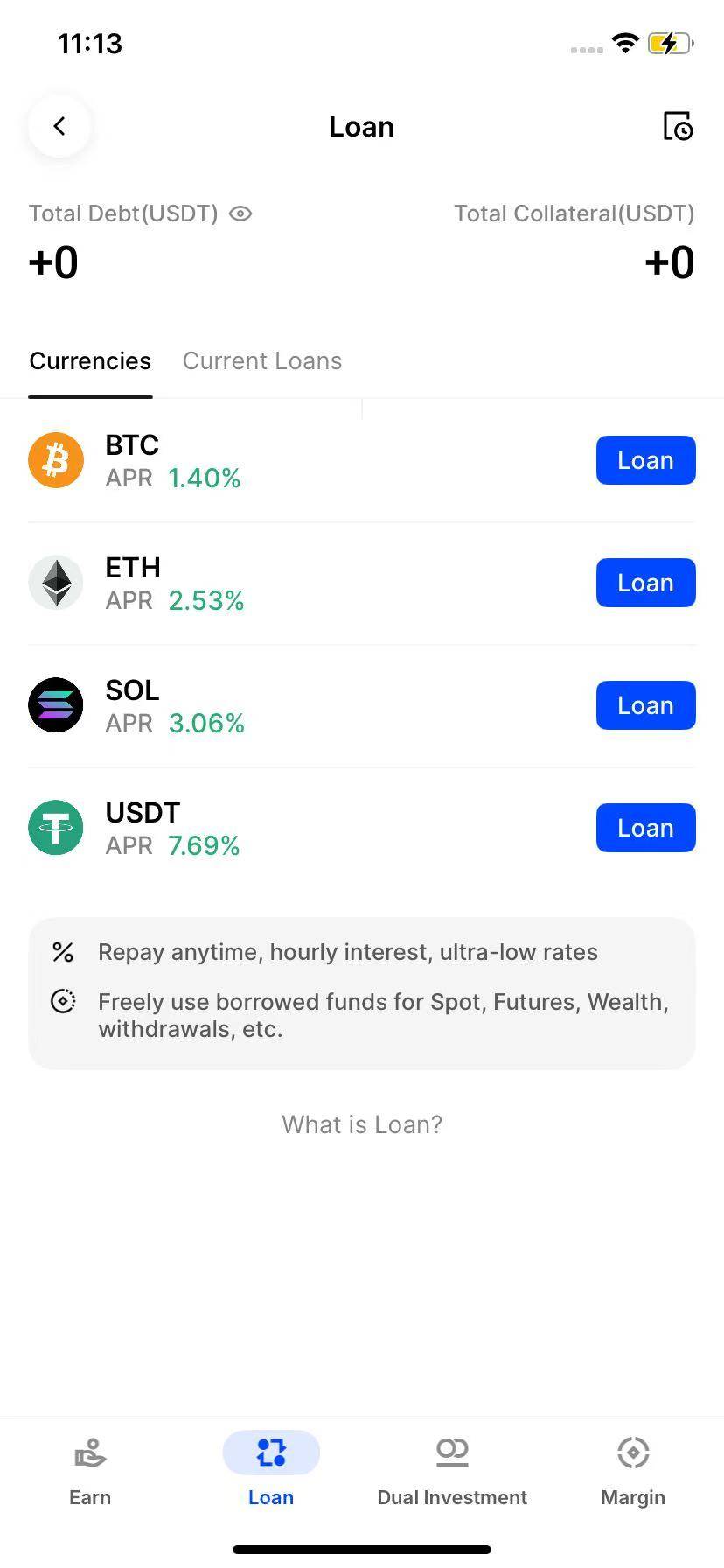Image resolution: width=724 pixels, height=1568 pixels.
Task: Select the Currencies tab
Action: tap(90, 361)
